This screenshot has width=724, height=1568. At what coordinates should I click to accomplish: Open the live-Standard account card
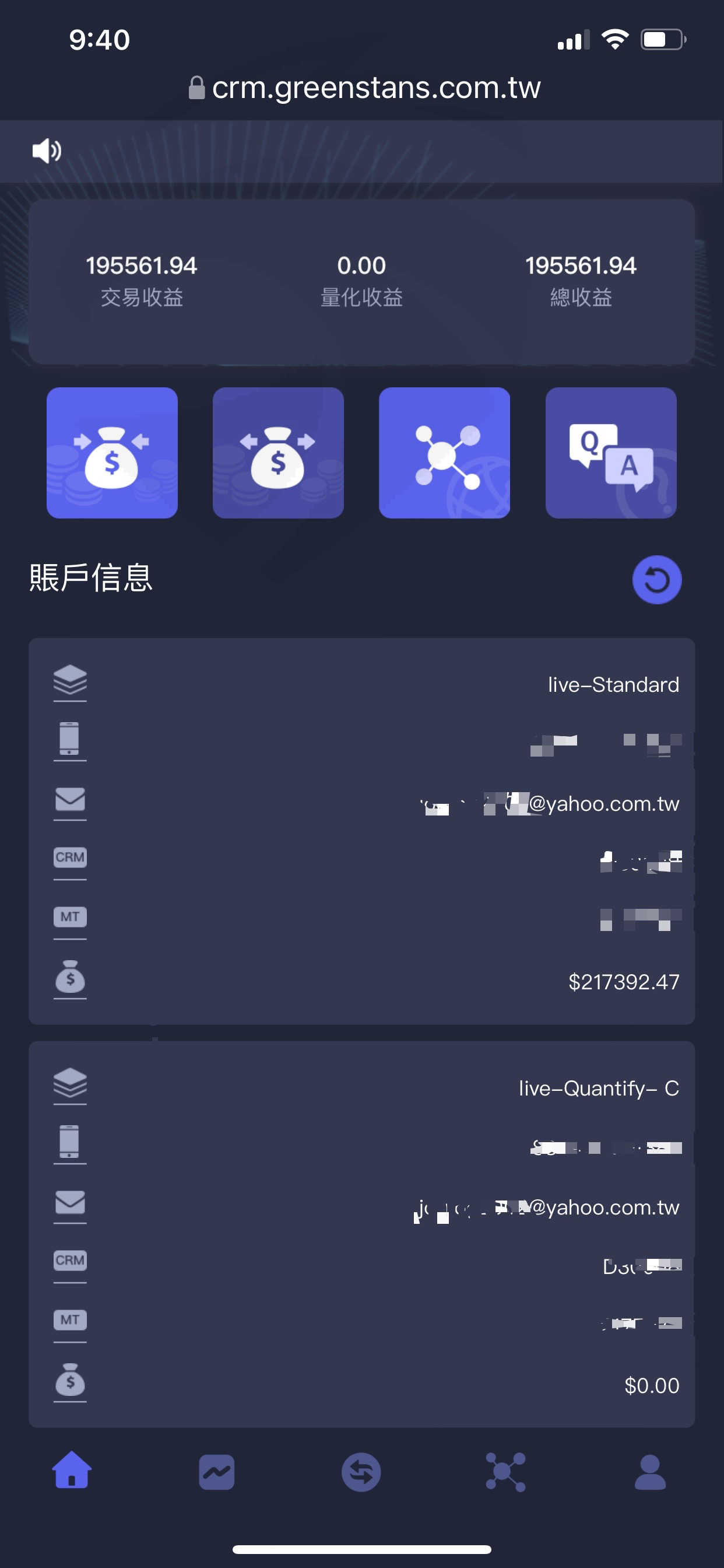pyautogui.click(x=362, y=831)
